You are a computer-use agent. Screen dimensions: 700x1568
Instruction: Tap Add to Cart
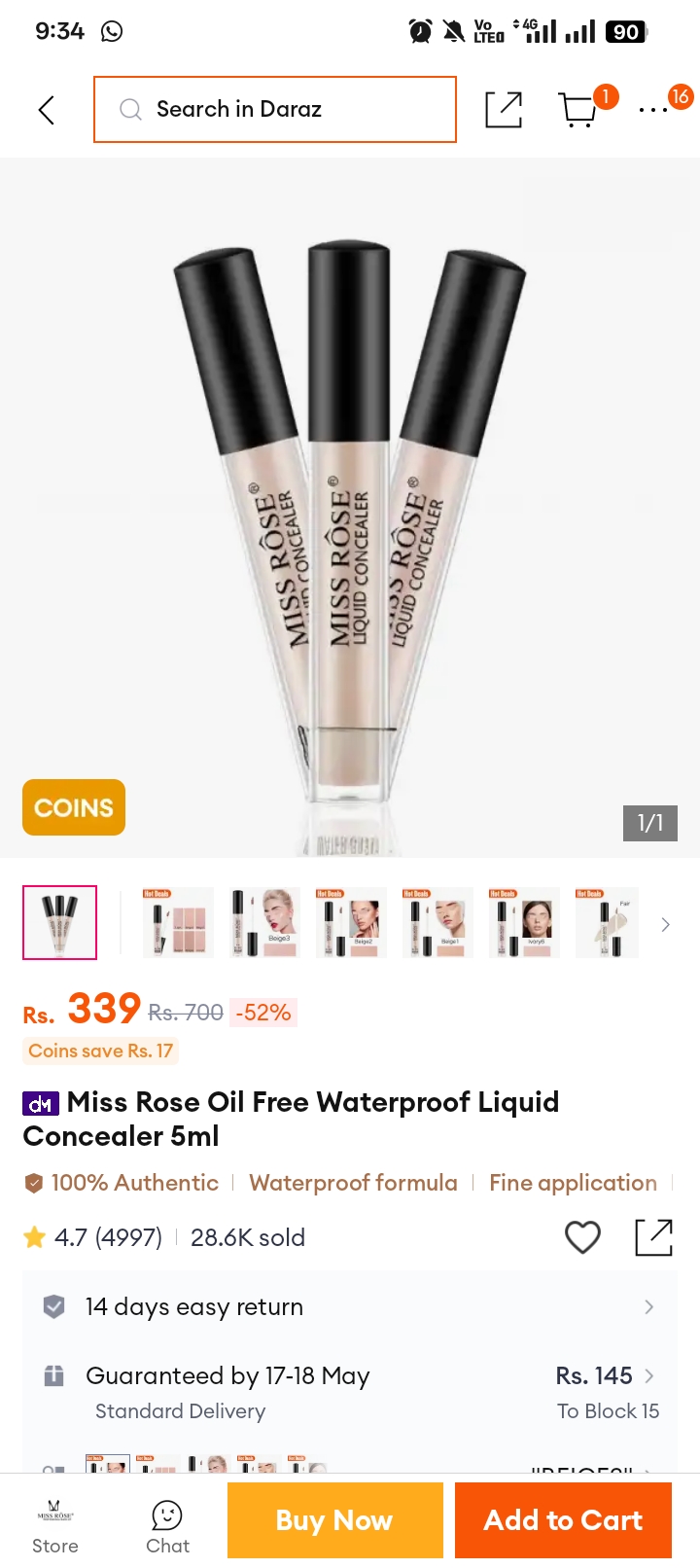pyautogui.click(x=563, y=1520)
